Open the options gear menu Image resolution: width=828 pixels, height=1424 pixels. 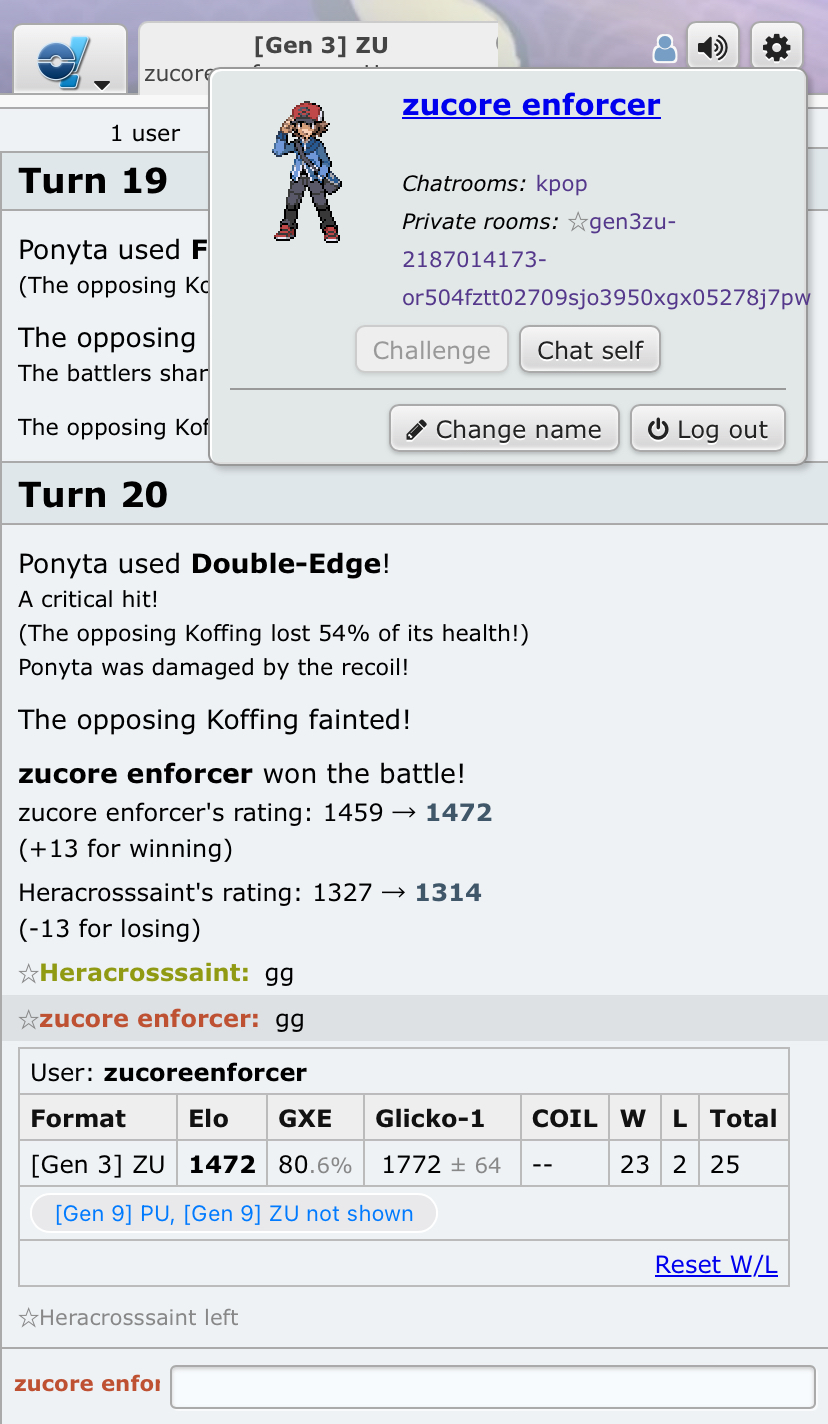coord(776,47)
